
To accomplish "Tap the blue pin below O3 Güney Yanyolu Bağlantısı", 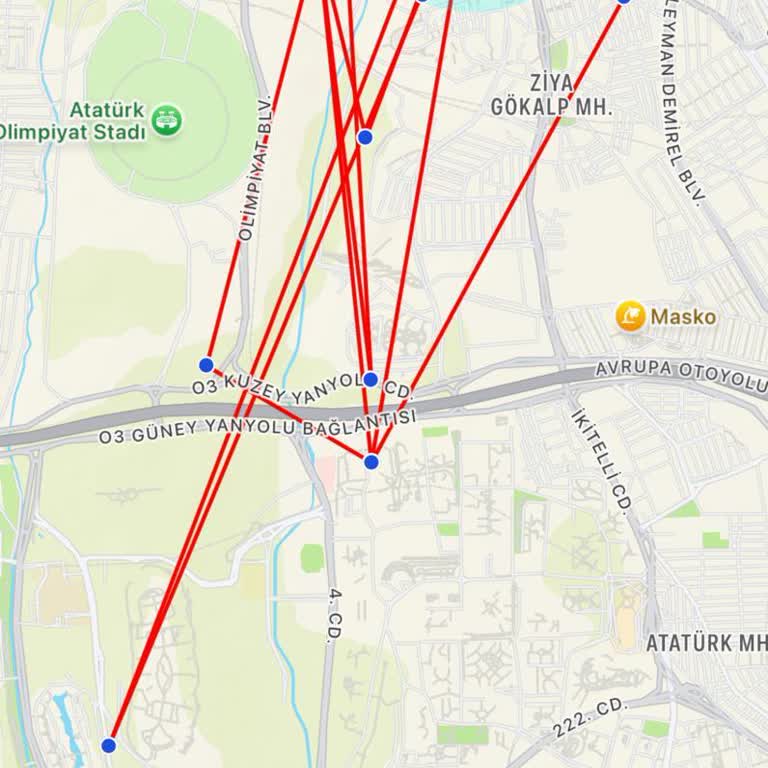I will click(371, 461).
